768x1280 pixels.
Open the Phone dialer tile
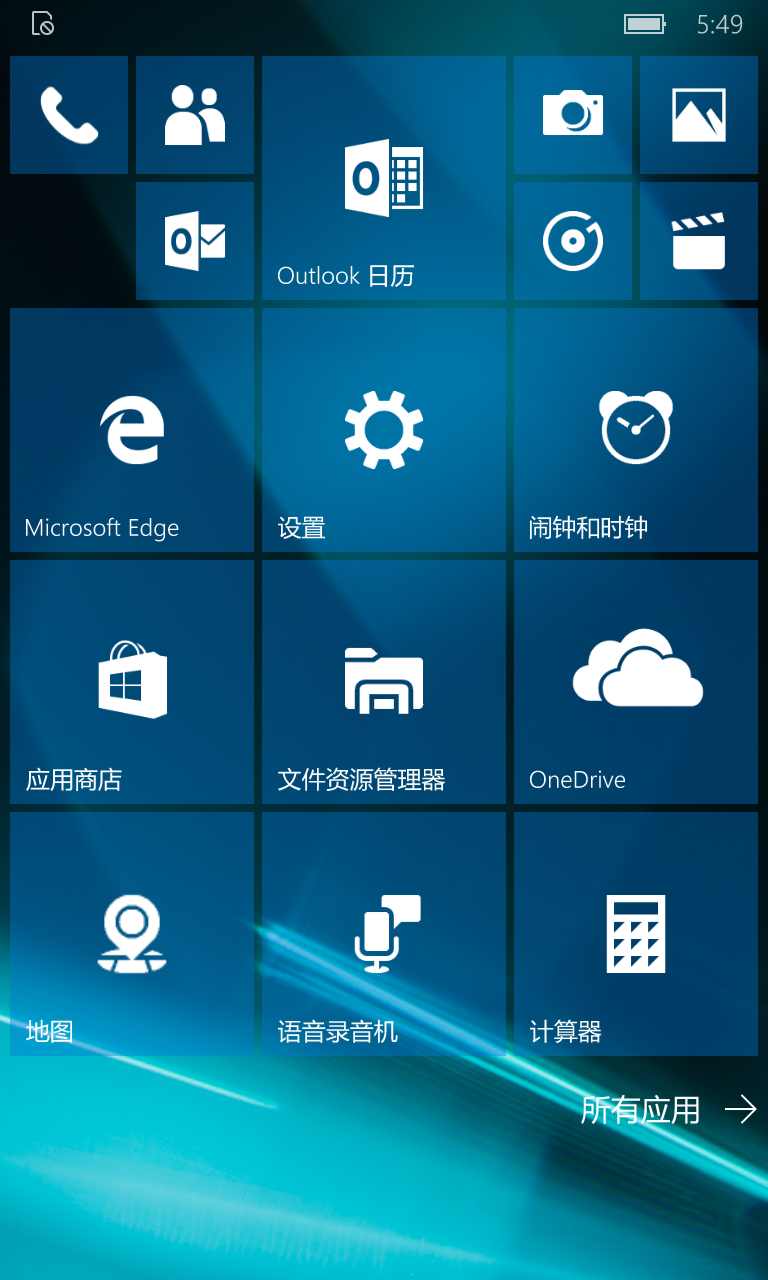point(69,115)
